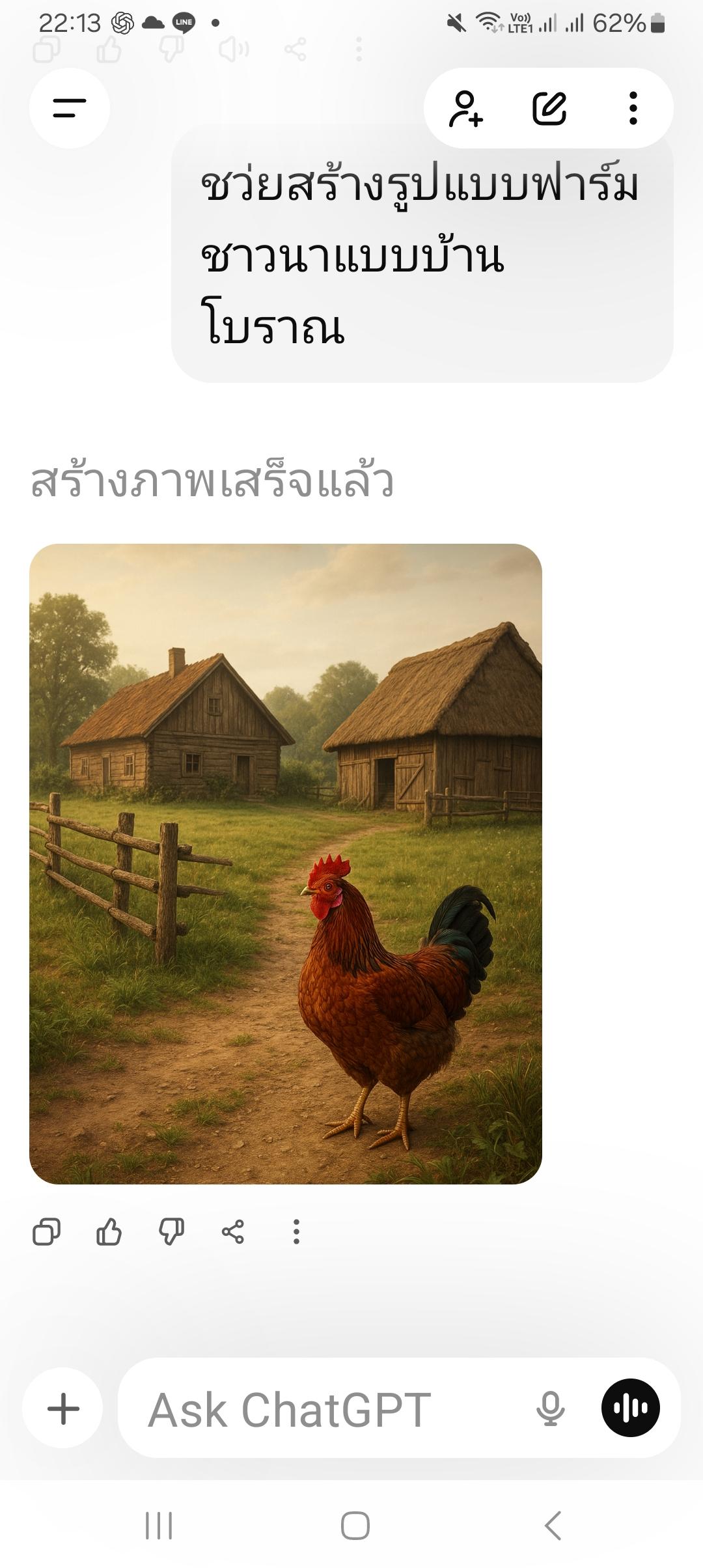Tap the add person icon

(x=466, y=108)
